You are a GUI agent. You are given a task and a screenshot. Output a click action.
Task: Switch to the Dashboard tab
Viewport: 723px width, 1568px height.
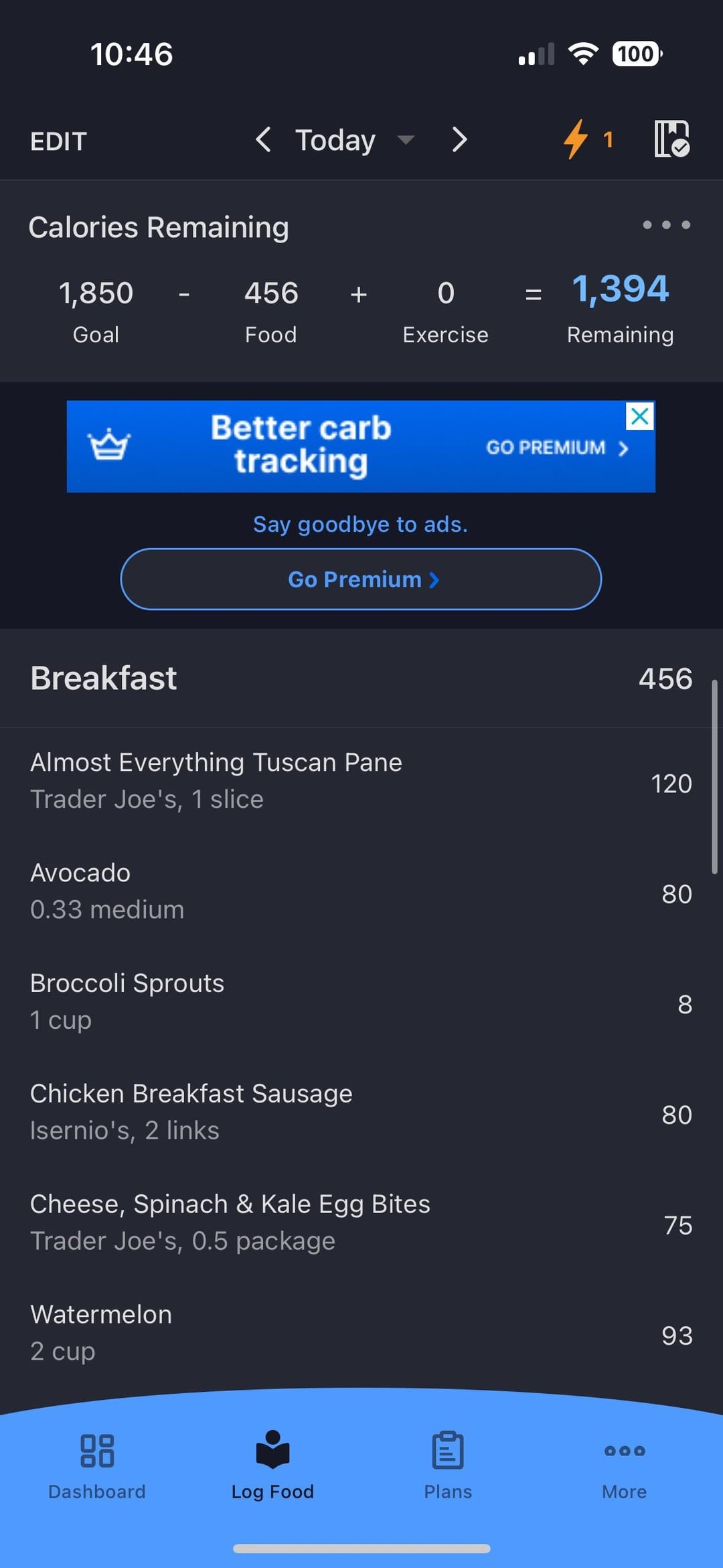(x=97, y=1466)
